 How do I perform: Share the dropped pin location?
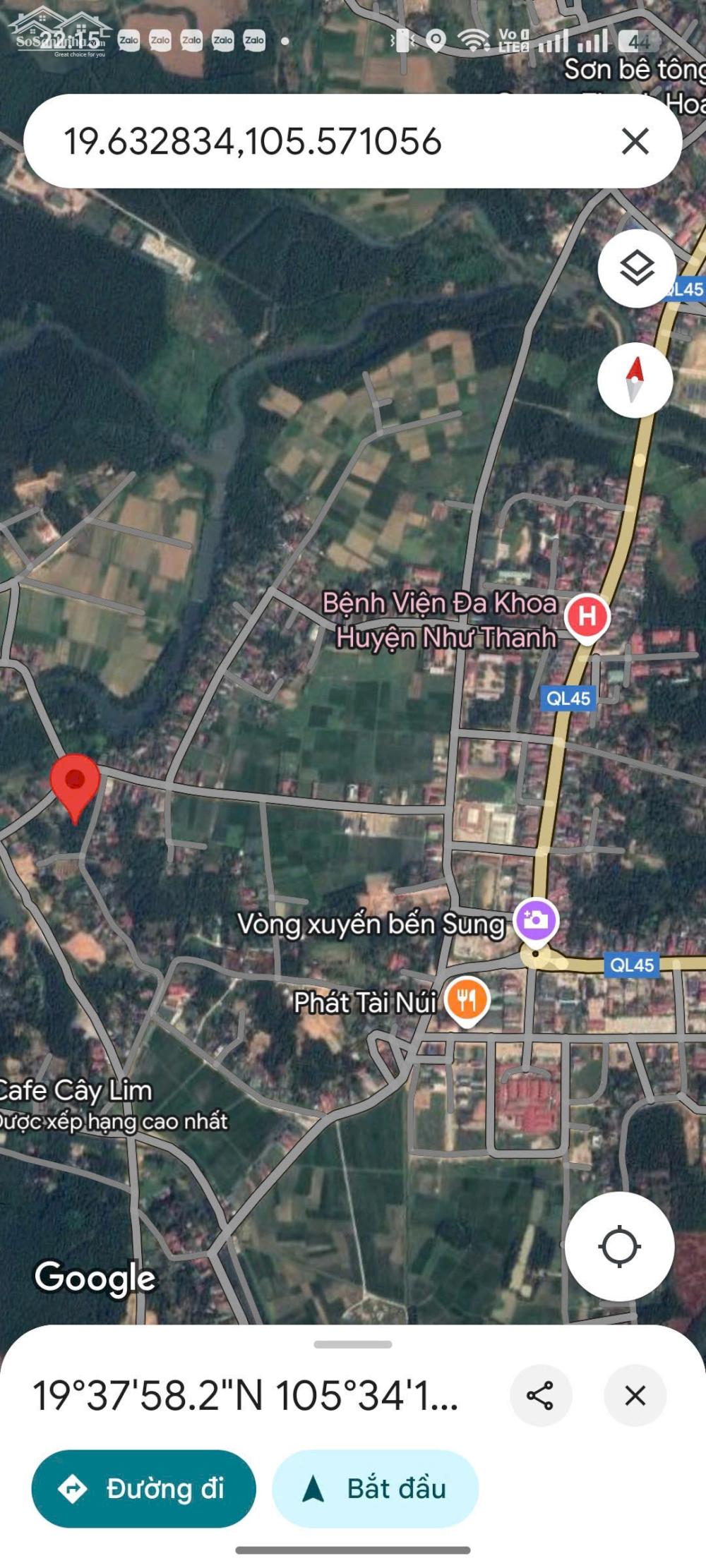coord(540,1395)
